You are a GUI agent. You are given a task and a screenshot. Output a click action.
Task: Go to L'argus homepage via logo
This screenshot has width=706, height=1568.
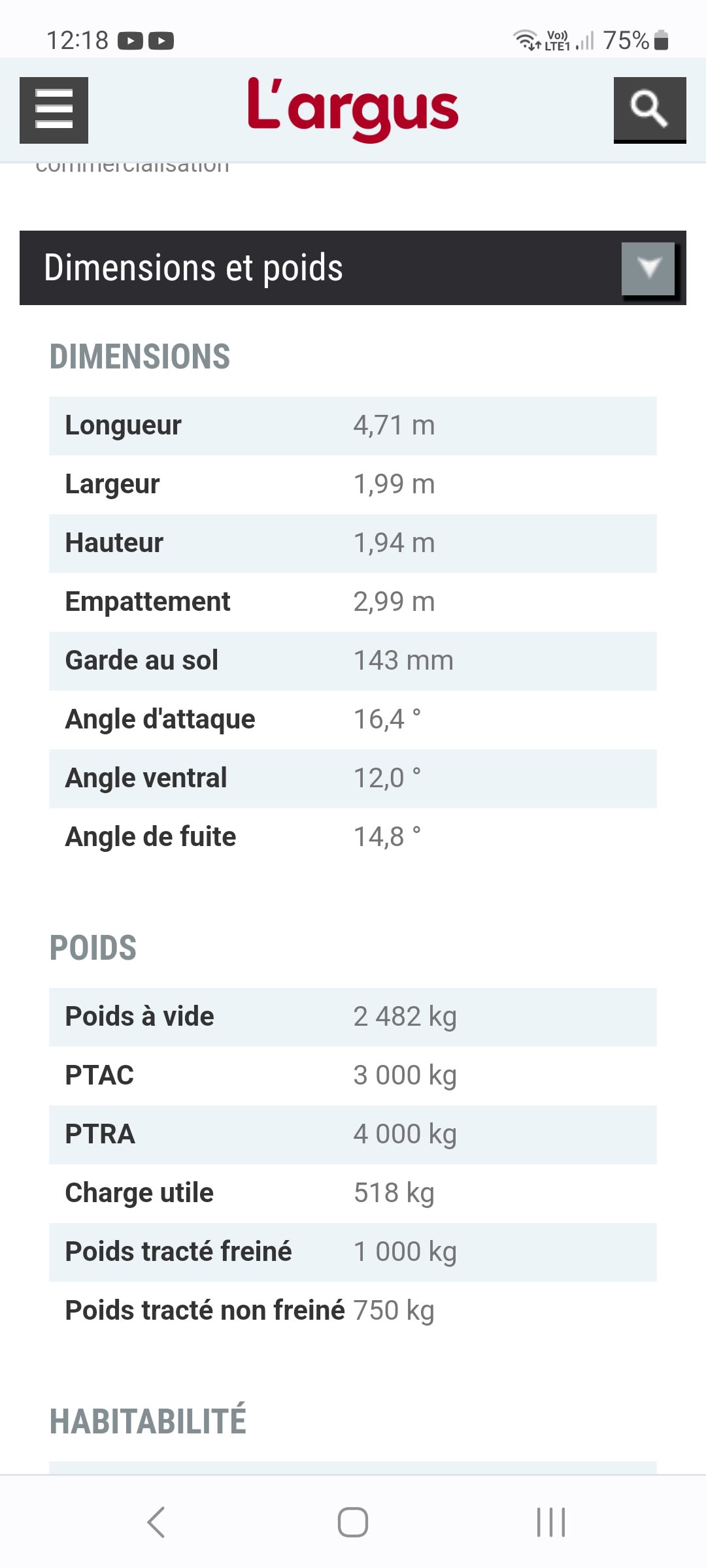click(353, 109)
